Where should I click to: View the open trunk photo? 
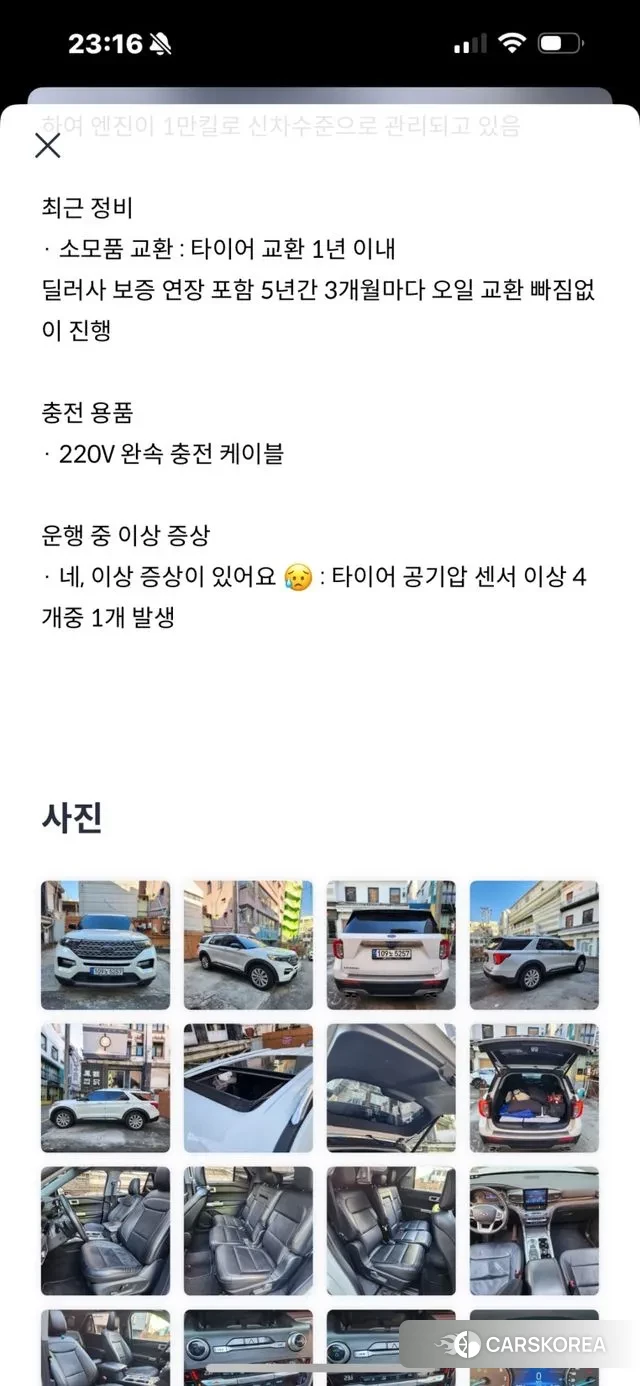(x=534, y=1088)
